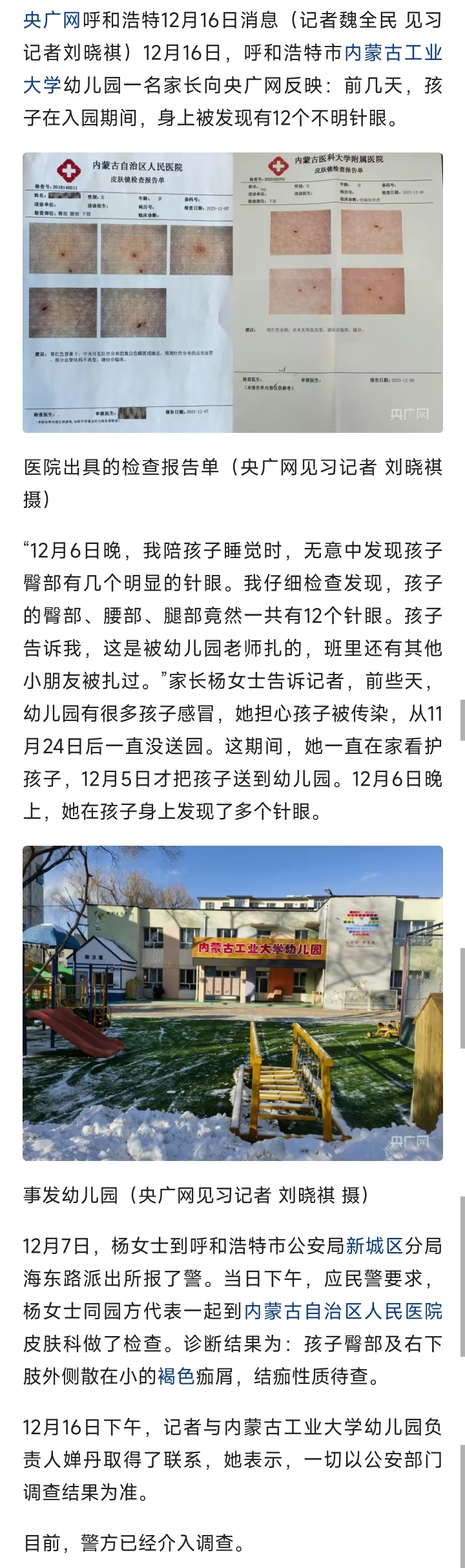This screenshot has height=1568, width=465.
Task: Enlarge the hospital report photo
Action: tap(232, 292)
